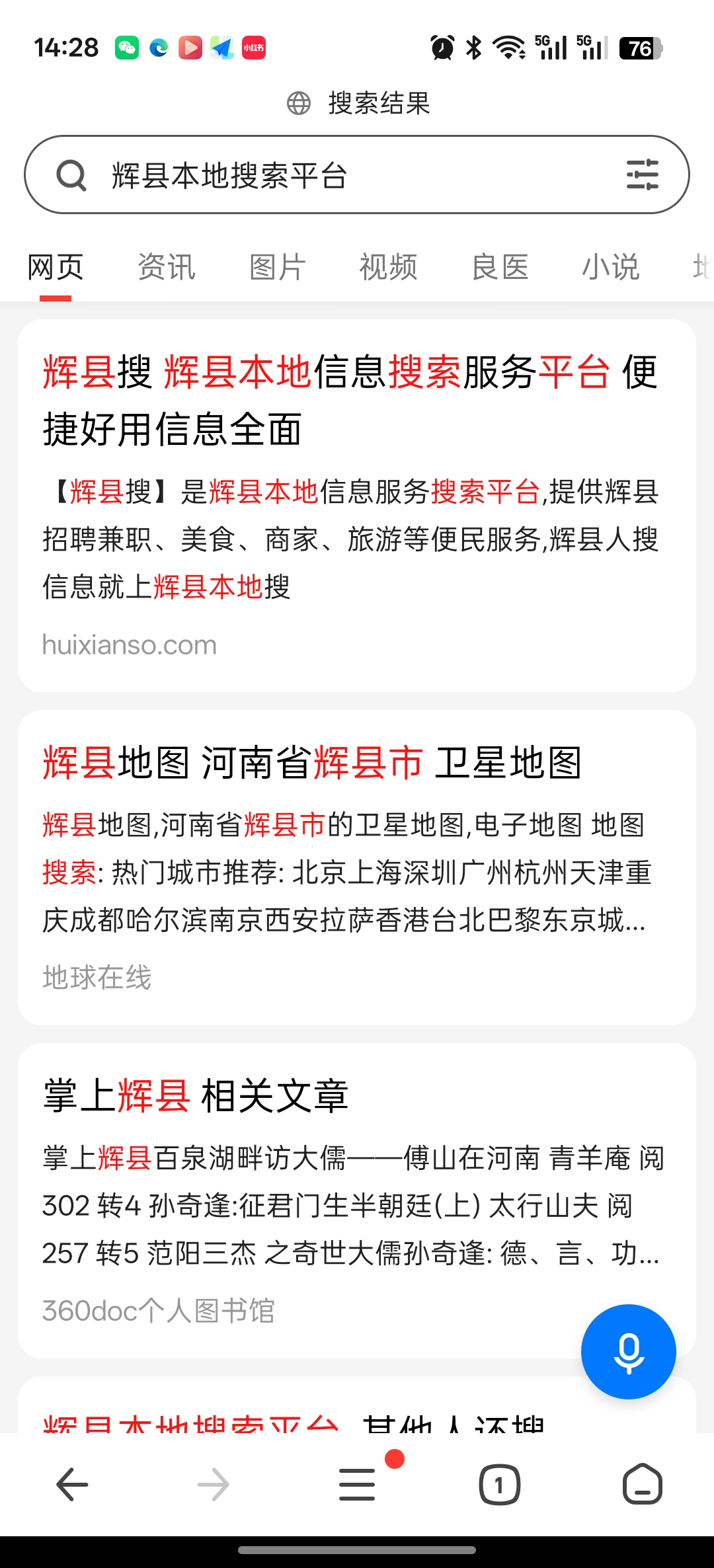Switch to the 小说 tab
Viewport: 714px width, 1568px height.
[611, 268]
